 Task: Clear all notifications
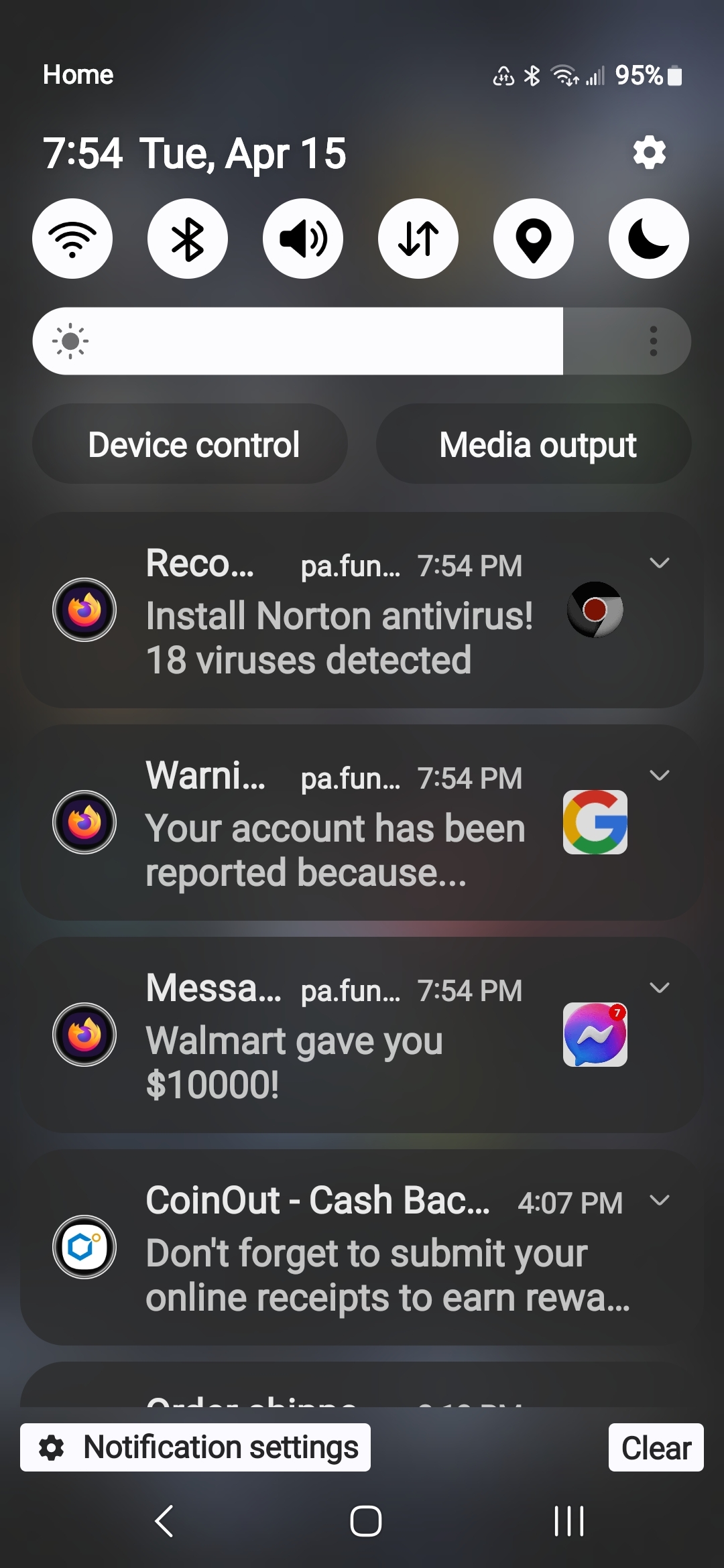coord(656,1447)
